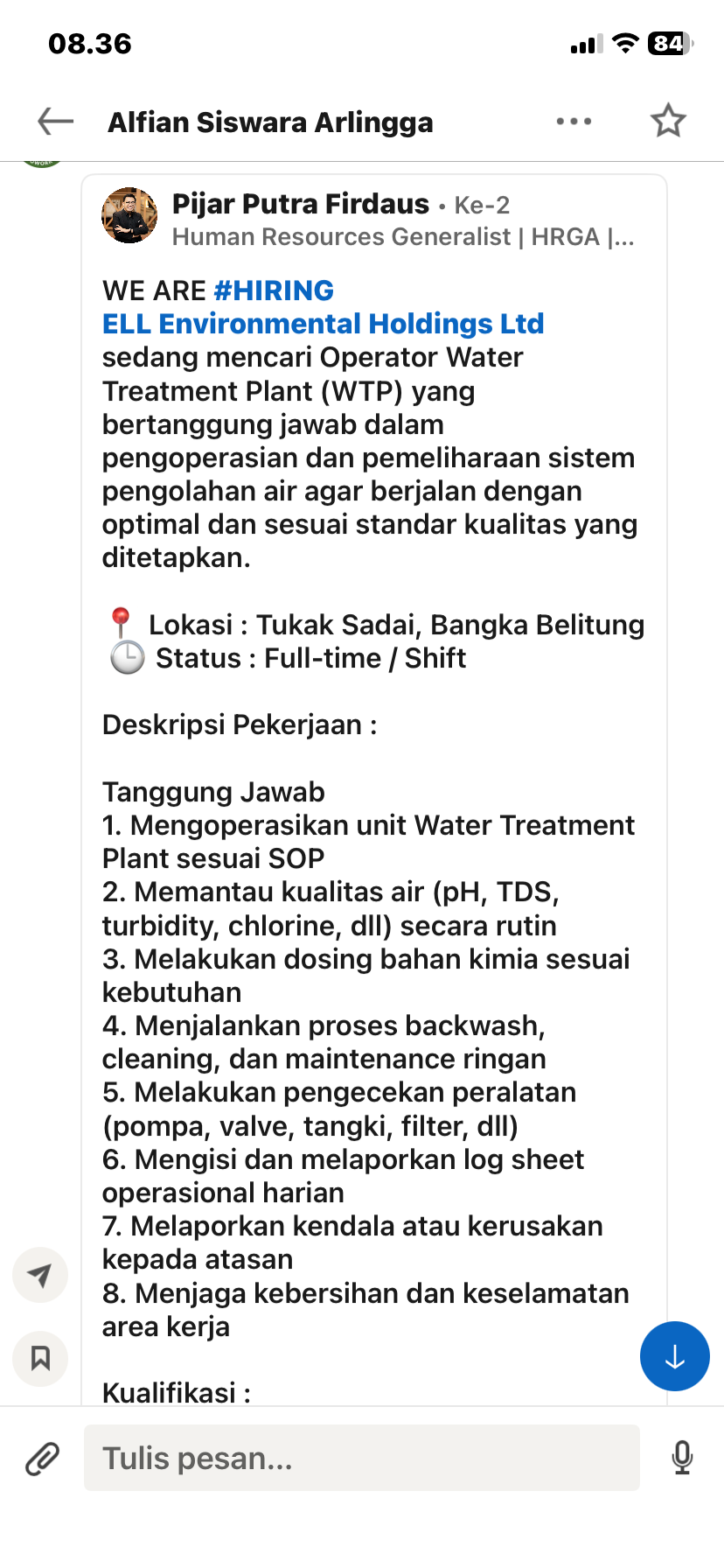The width and height of the screenshot is (724, 1568).
Task: Open the three-dot overflow menu
Action: point(574,122)
